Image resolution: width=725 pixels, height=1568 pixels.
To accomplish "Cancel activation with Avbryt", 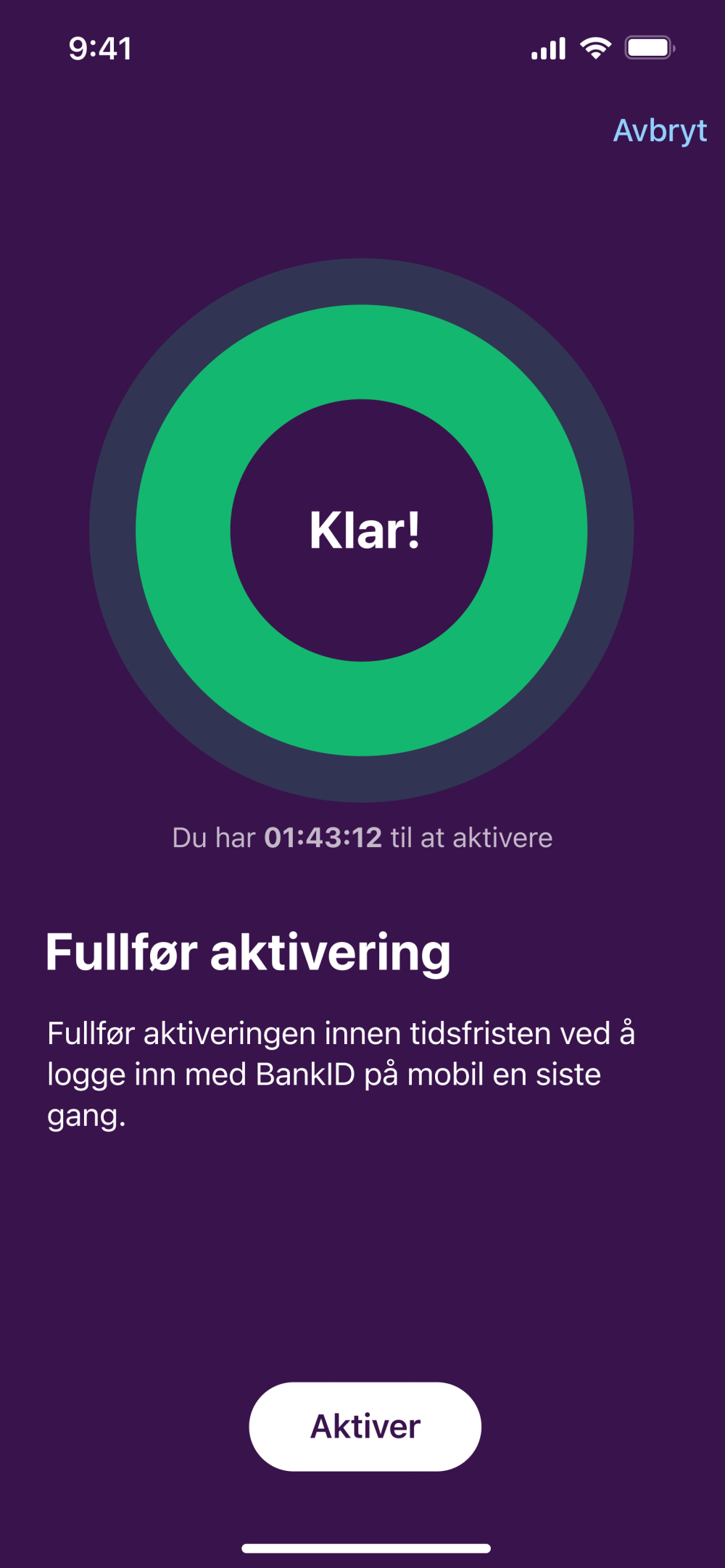I will click(660, 131).
